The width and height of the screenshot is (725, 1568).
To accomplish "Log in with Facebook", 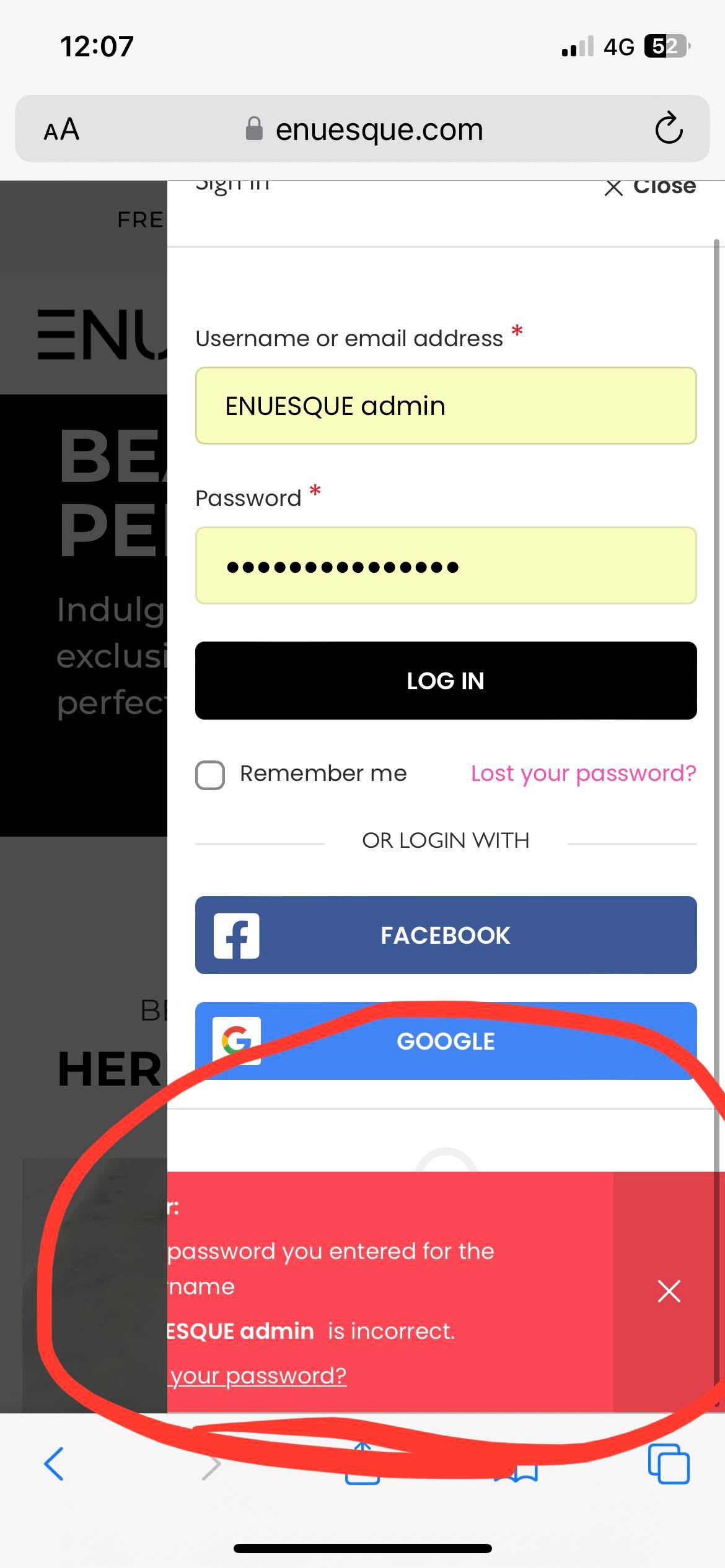I will pos(446,935).
